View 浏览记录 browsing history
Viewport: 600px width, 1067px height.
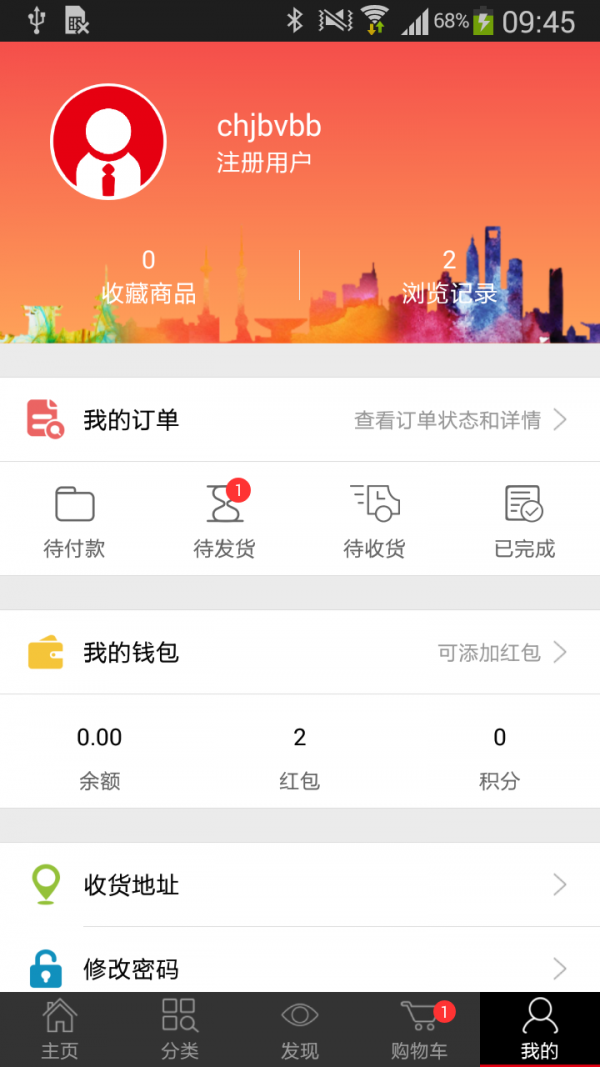449,277
